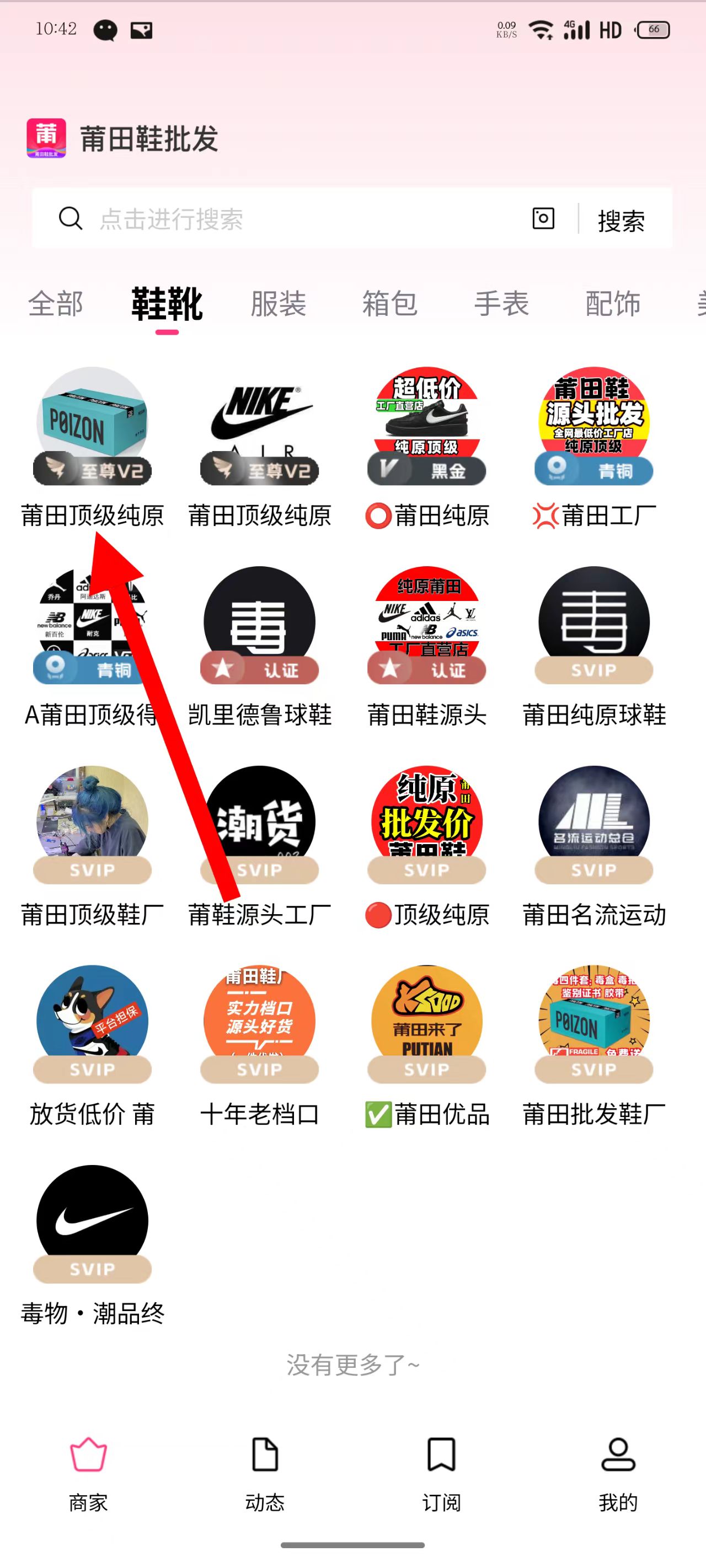The height and width of the screenshot is (1568, 706).
Task: View the 凯里德鲁球鞋 store
Action: 259,645
